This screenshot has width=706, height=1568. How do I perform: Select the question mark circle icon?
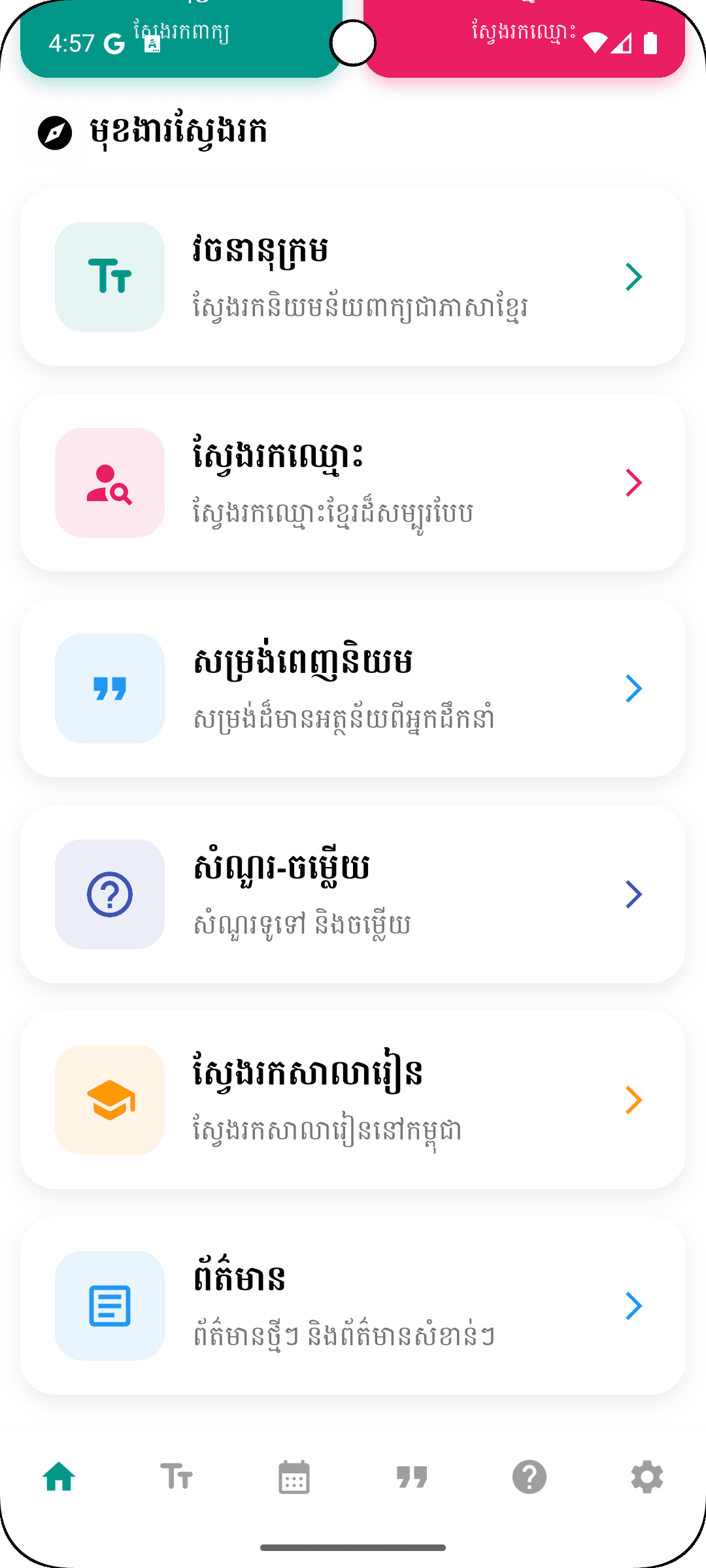109,894
